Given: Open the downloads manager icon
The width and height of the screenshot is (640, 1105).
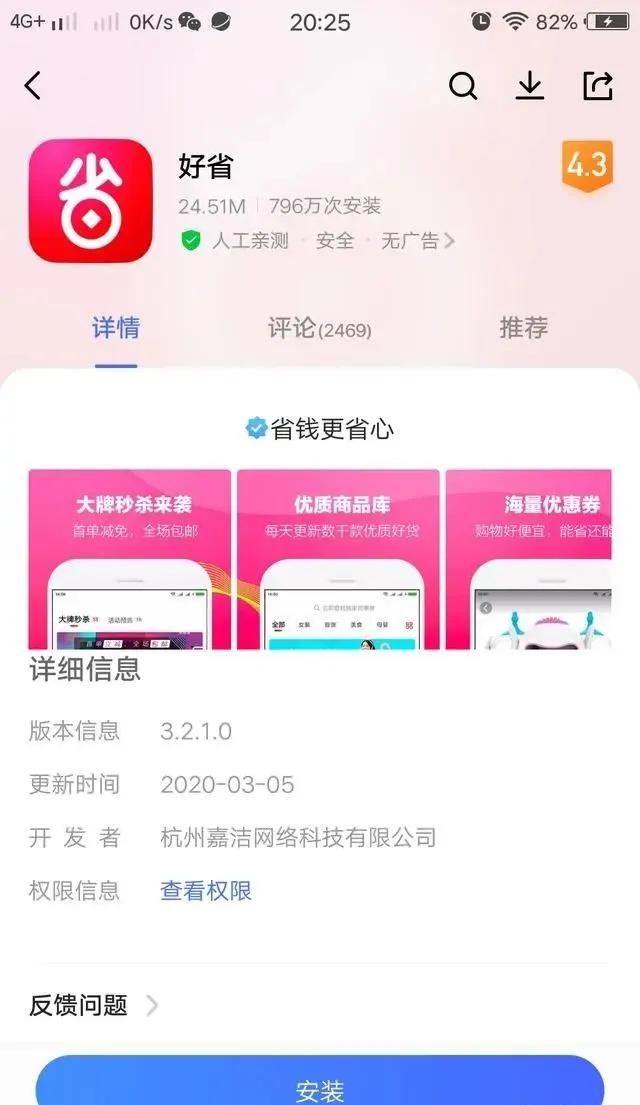Looking at the screenshot, I should 530,87.
